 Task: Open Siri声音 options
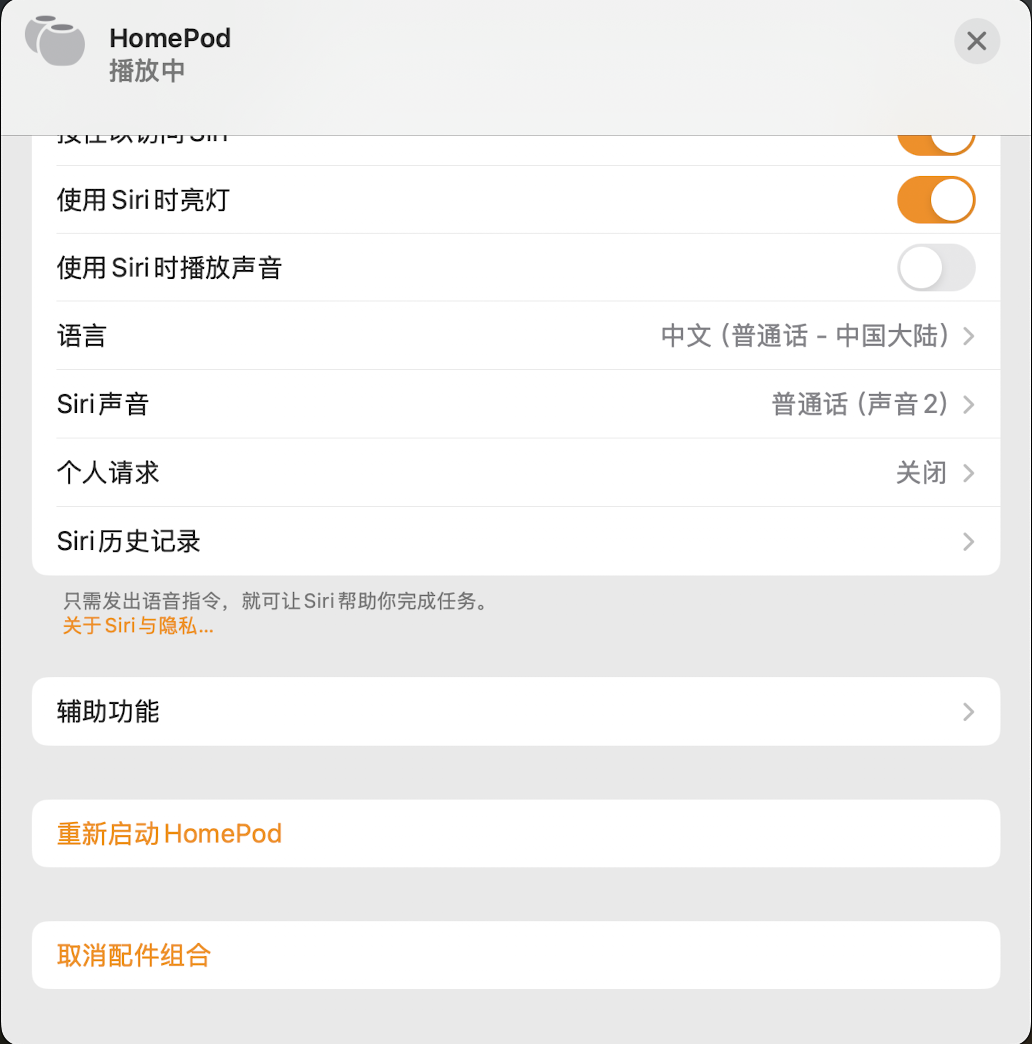click(516, 404)
